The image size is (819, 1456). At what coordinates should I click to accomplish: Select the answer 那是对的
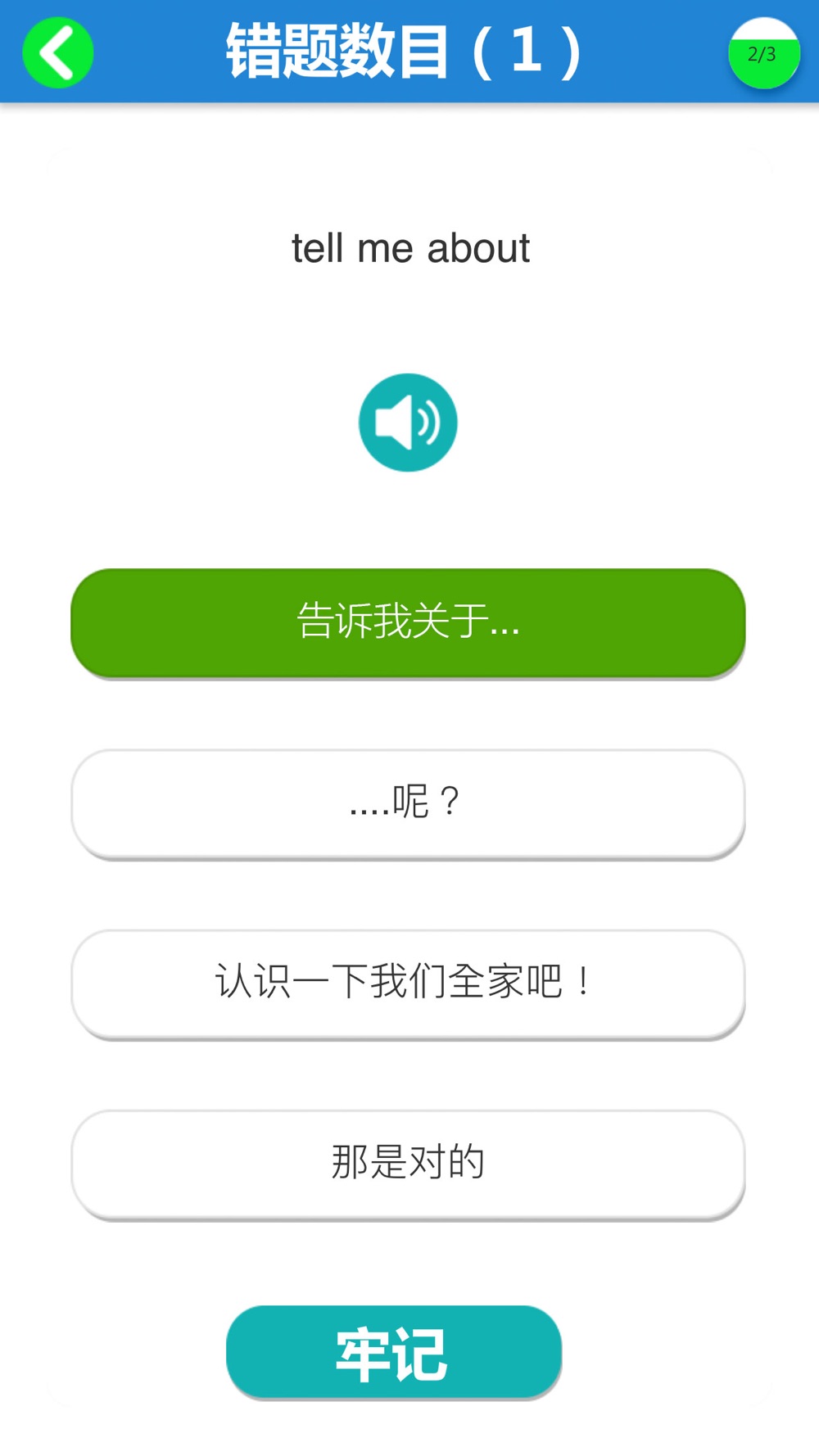tap(408, 1164)
